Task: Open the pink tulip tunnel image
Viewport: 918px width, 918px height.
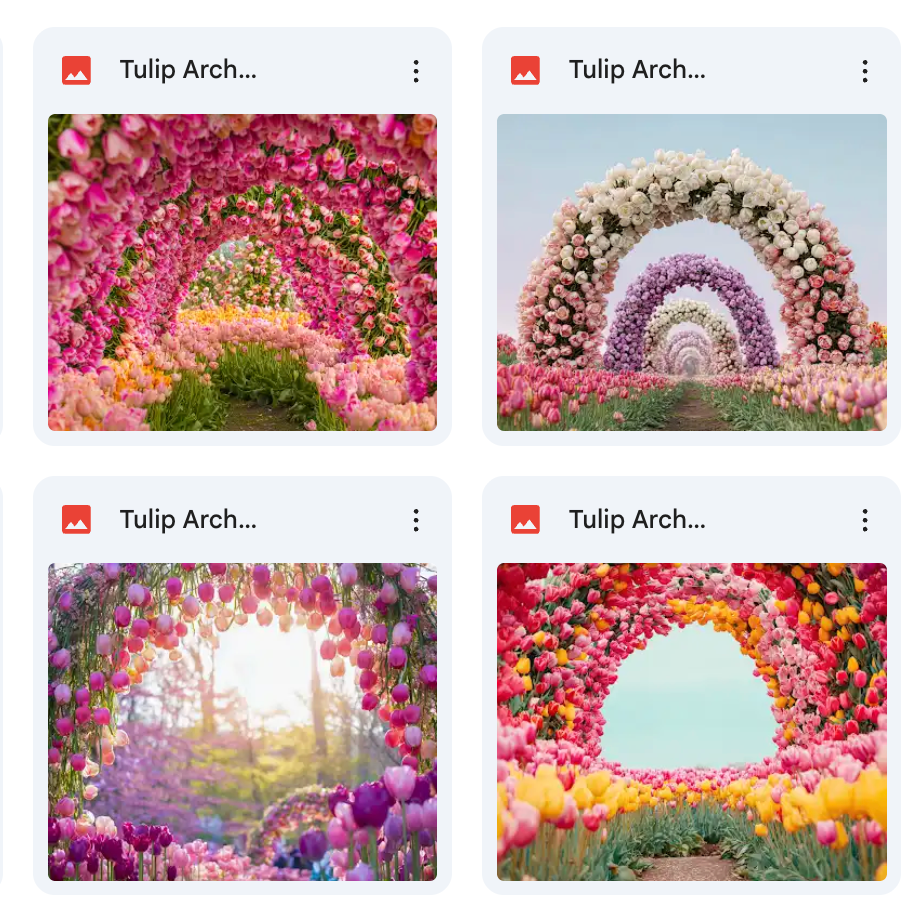Action: pyautogui.click(x=242, y=272)
